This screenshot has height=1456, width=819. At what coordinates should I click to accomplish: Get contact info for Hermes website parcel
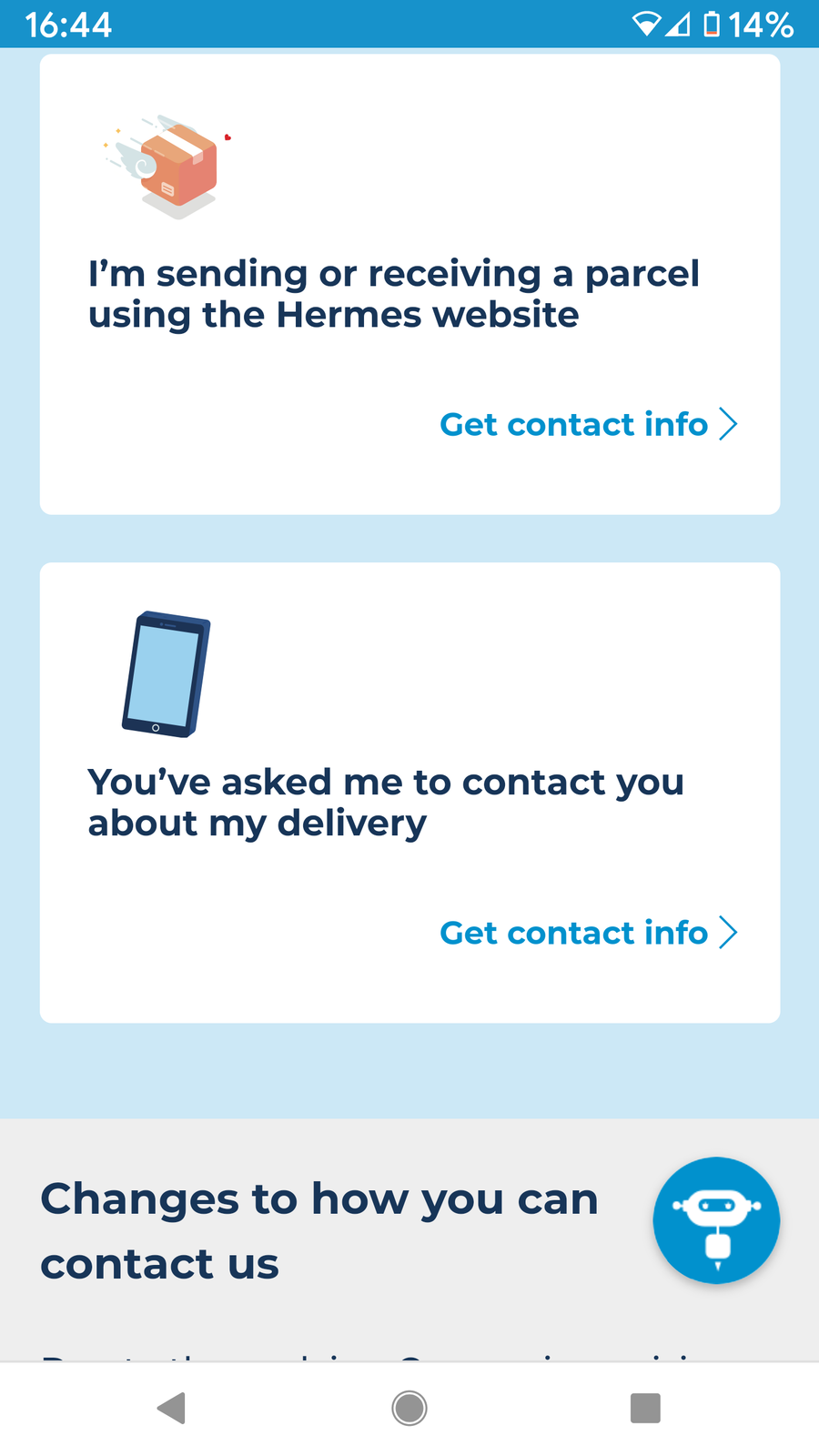587,424
